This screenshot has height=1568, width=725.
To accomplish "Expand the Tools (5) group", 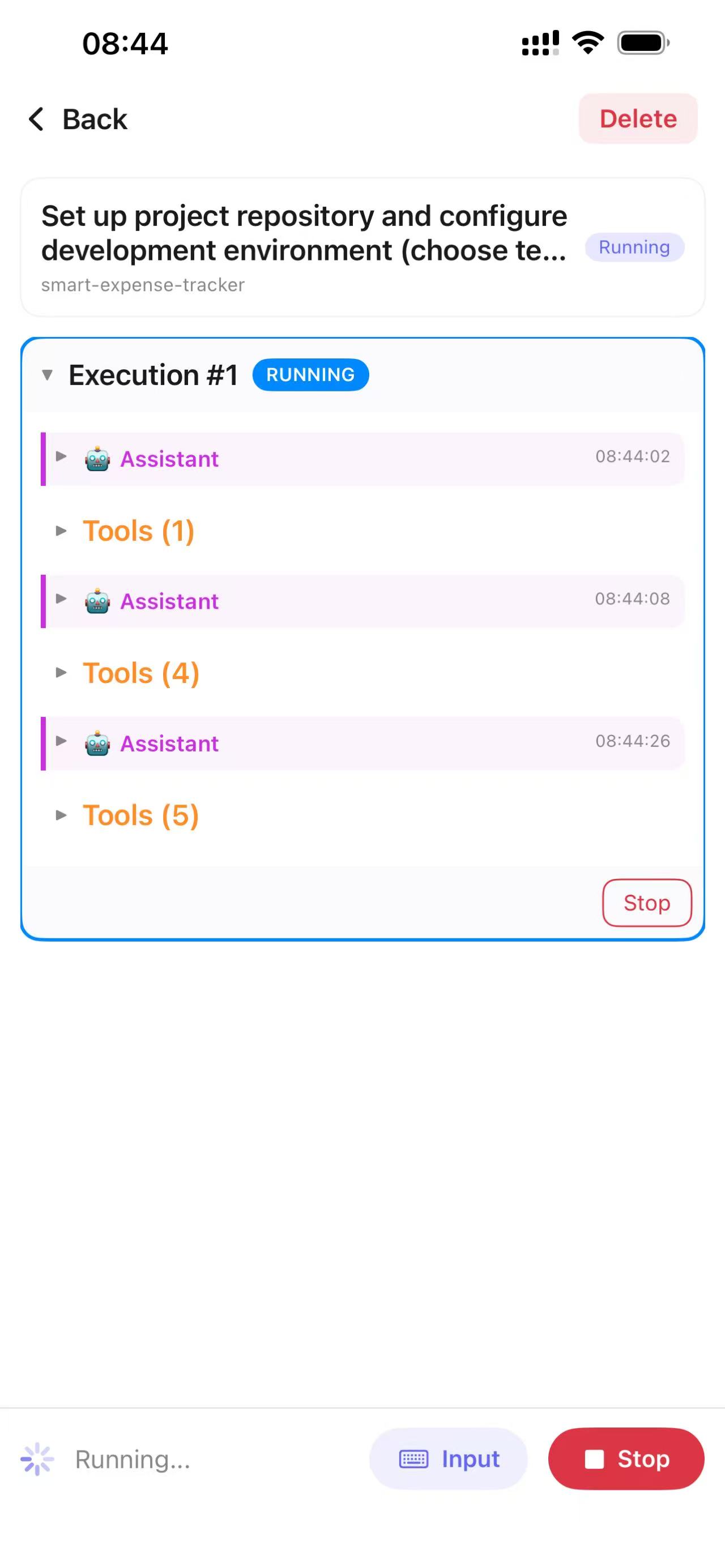I will [128, 815].
